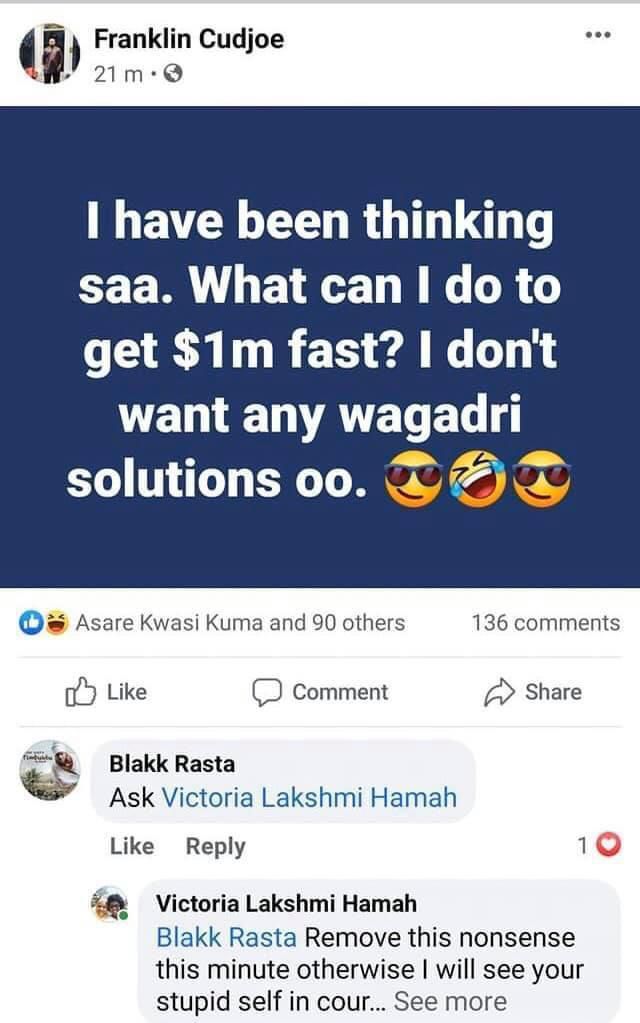Screen dimensions: 640x1023
Task: Open Blakk Rasta's profile from comment name
Action: coord(171,764)
